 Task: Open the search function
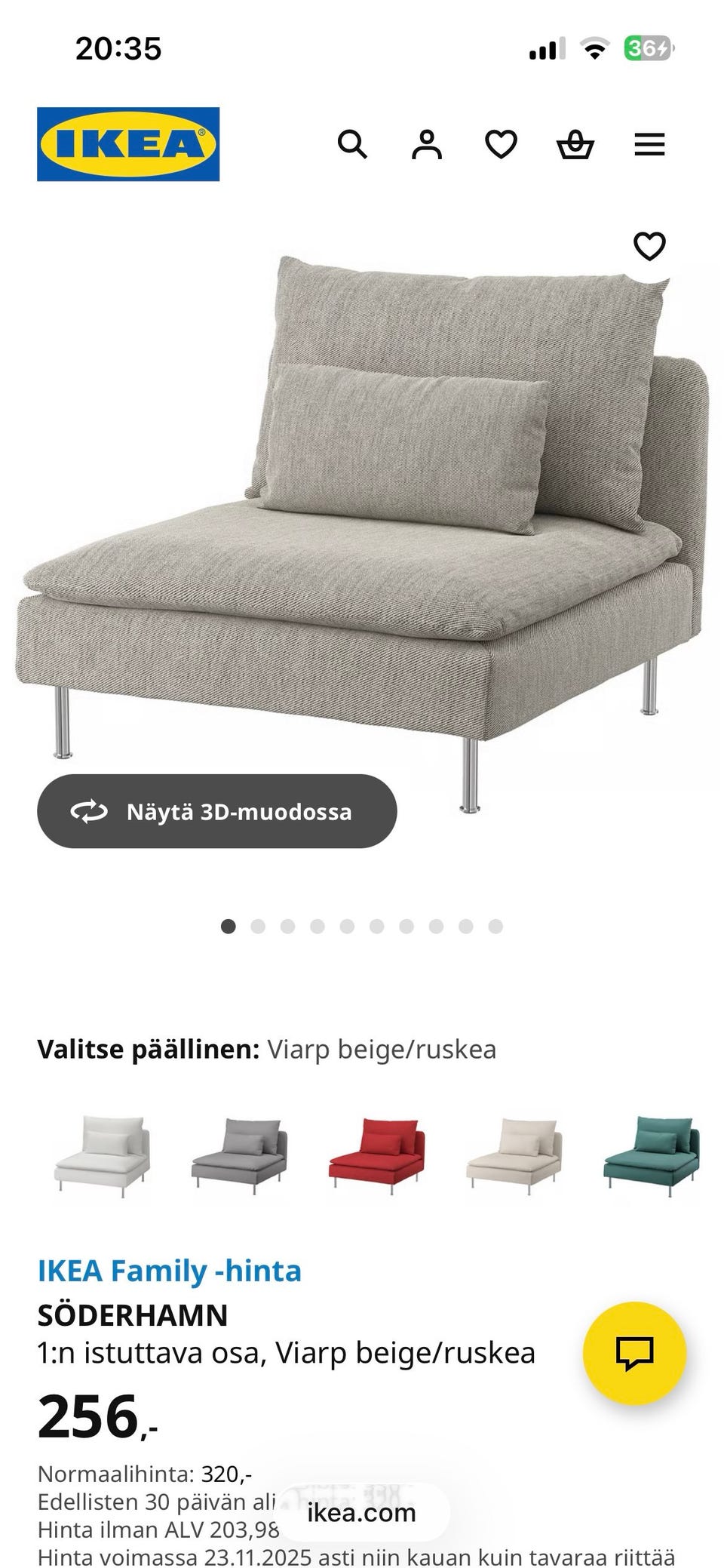(x=353, y=145)
